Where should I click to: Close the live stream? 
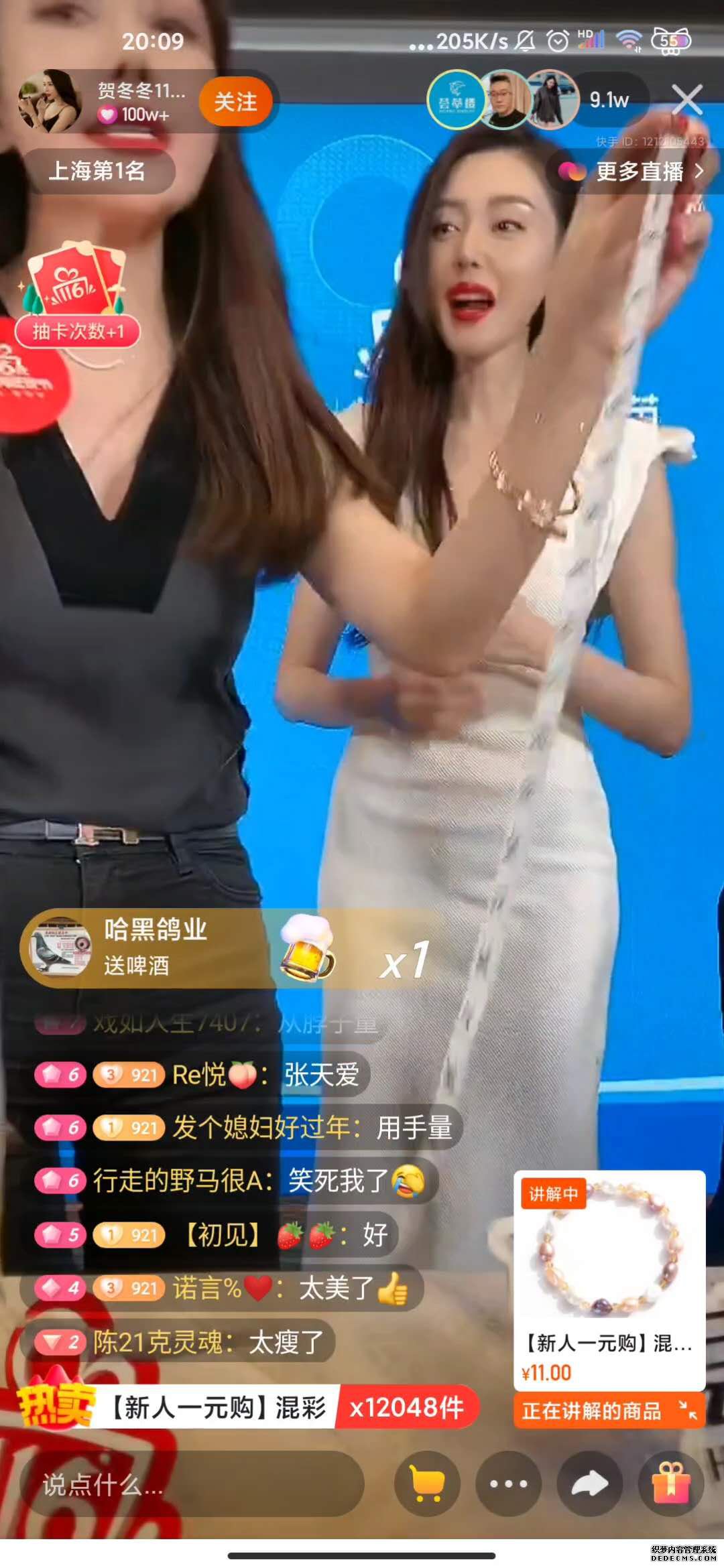687,101
